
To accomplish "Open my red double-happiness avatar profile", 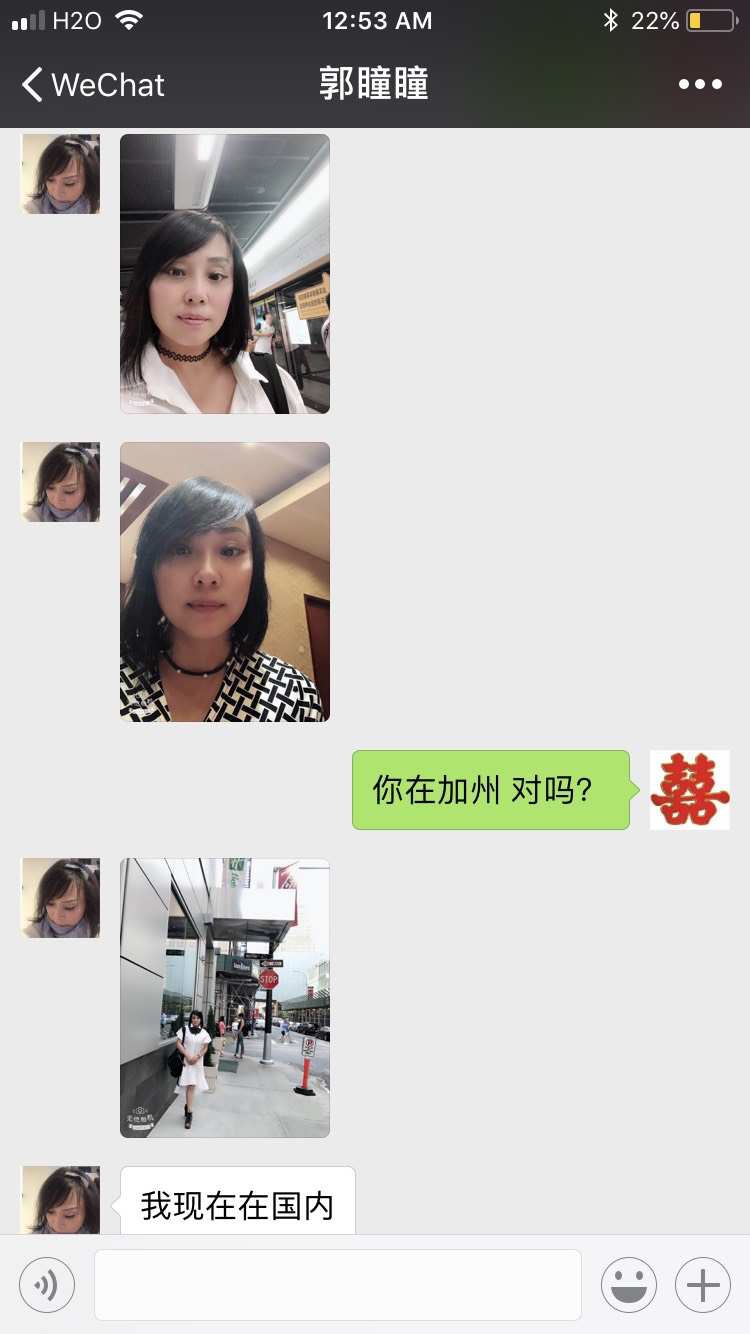I will pyautogui.click(x=689, y=790).
